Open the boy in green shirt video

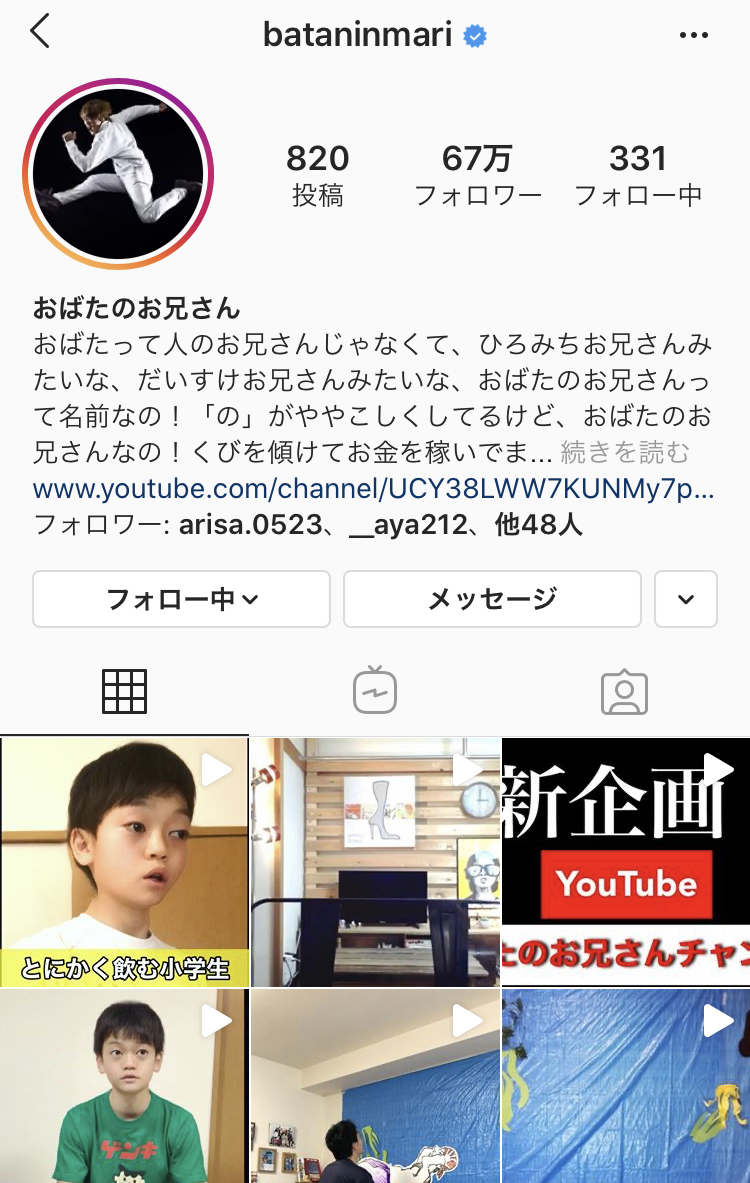pyautogui.click(x=124, y=1087)
